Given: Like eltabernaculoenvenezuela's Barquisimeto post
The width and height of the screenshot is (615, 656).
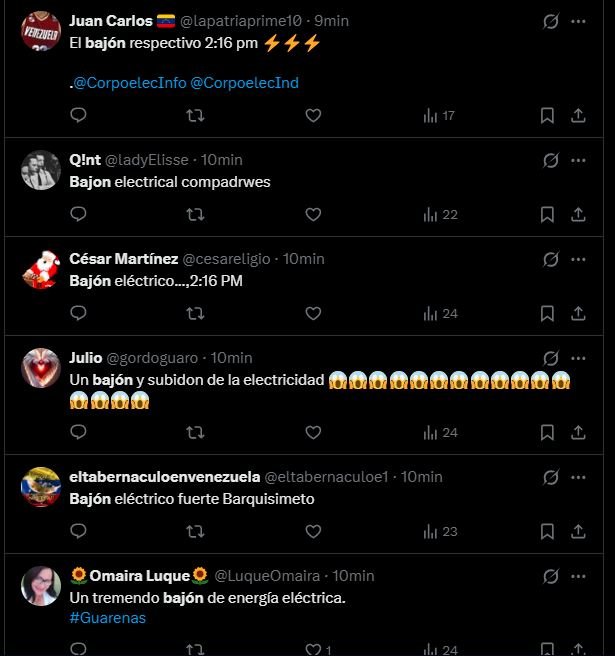Looking at the screenshot, I should [313, 531].
